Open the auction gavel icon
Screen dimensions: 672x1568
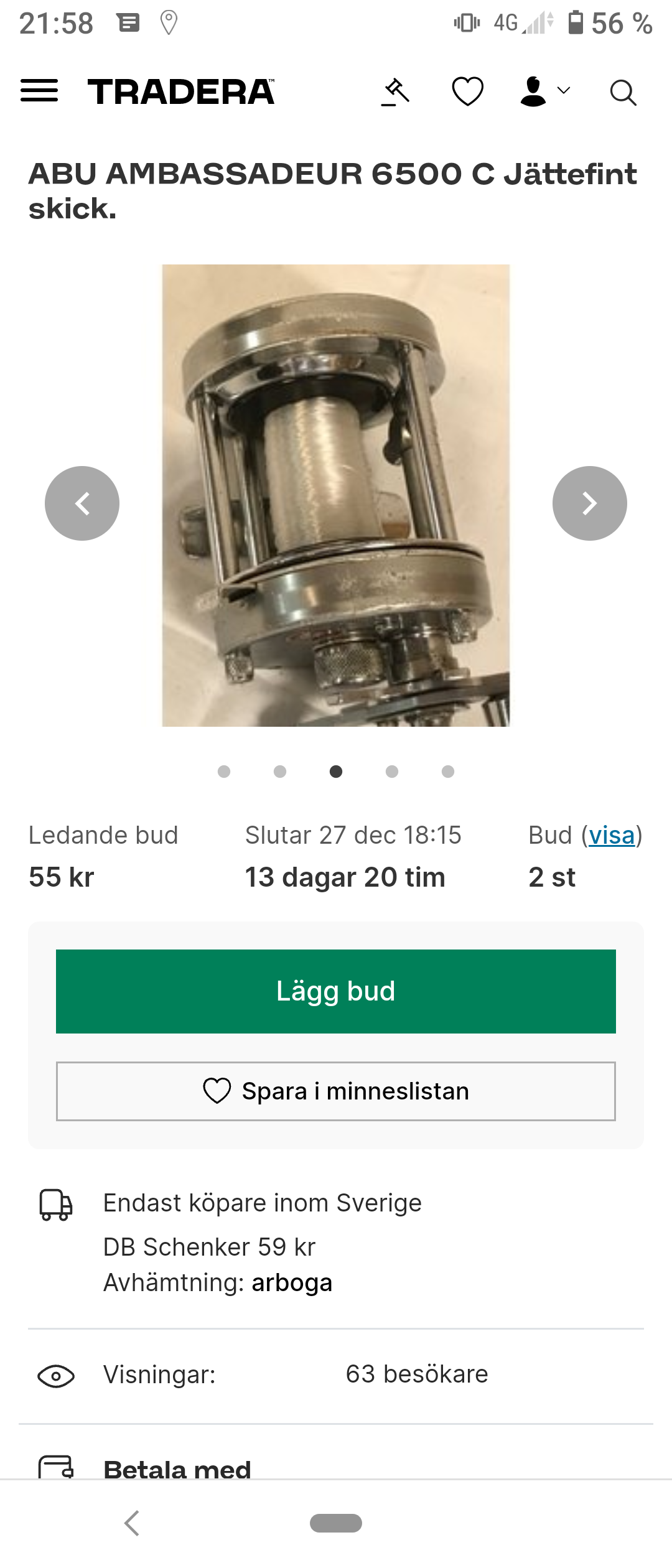396,92
